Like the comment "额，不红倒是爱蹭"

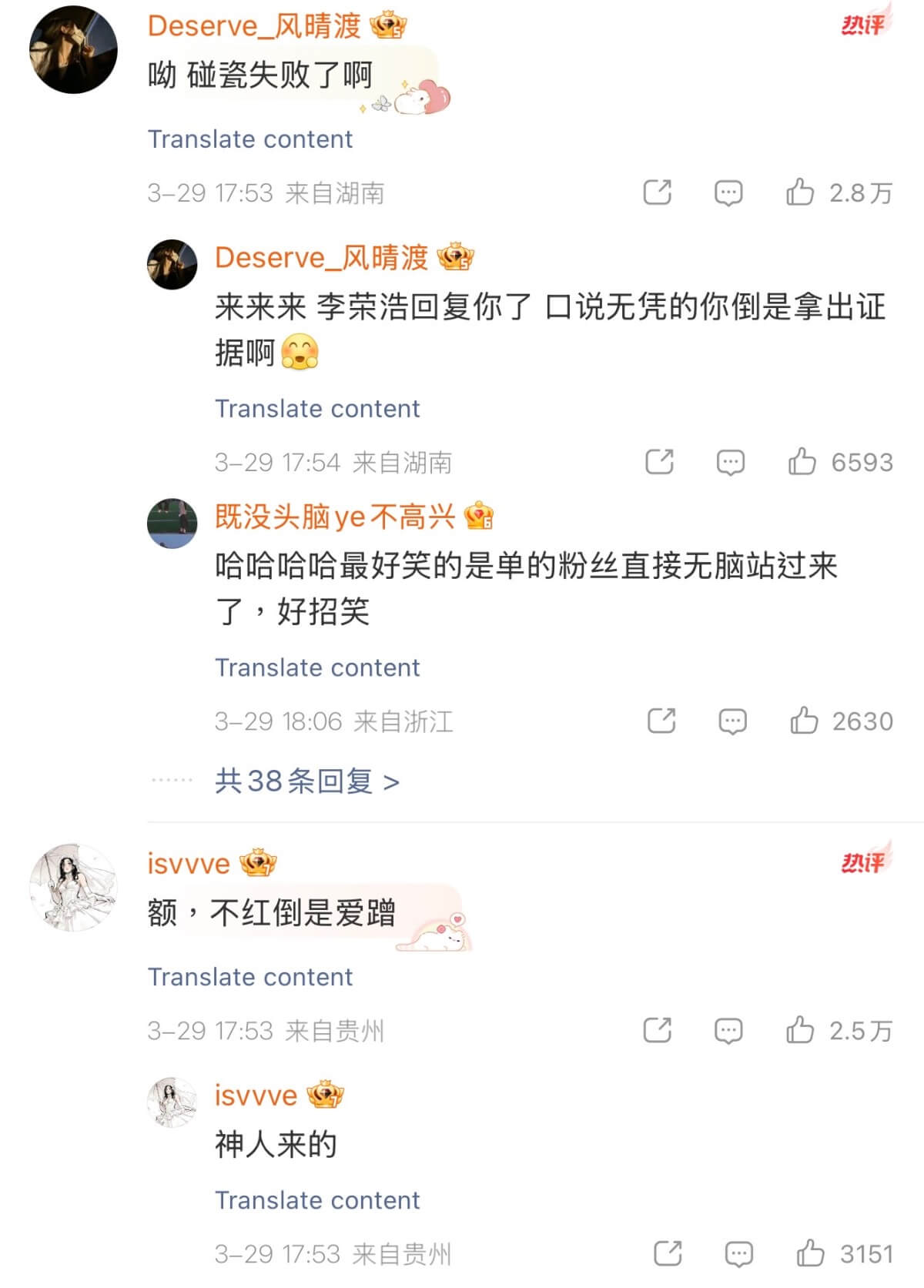coord(800,1030)
